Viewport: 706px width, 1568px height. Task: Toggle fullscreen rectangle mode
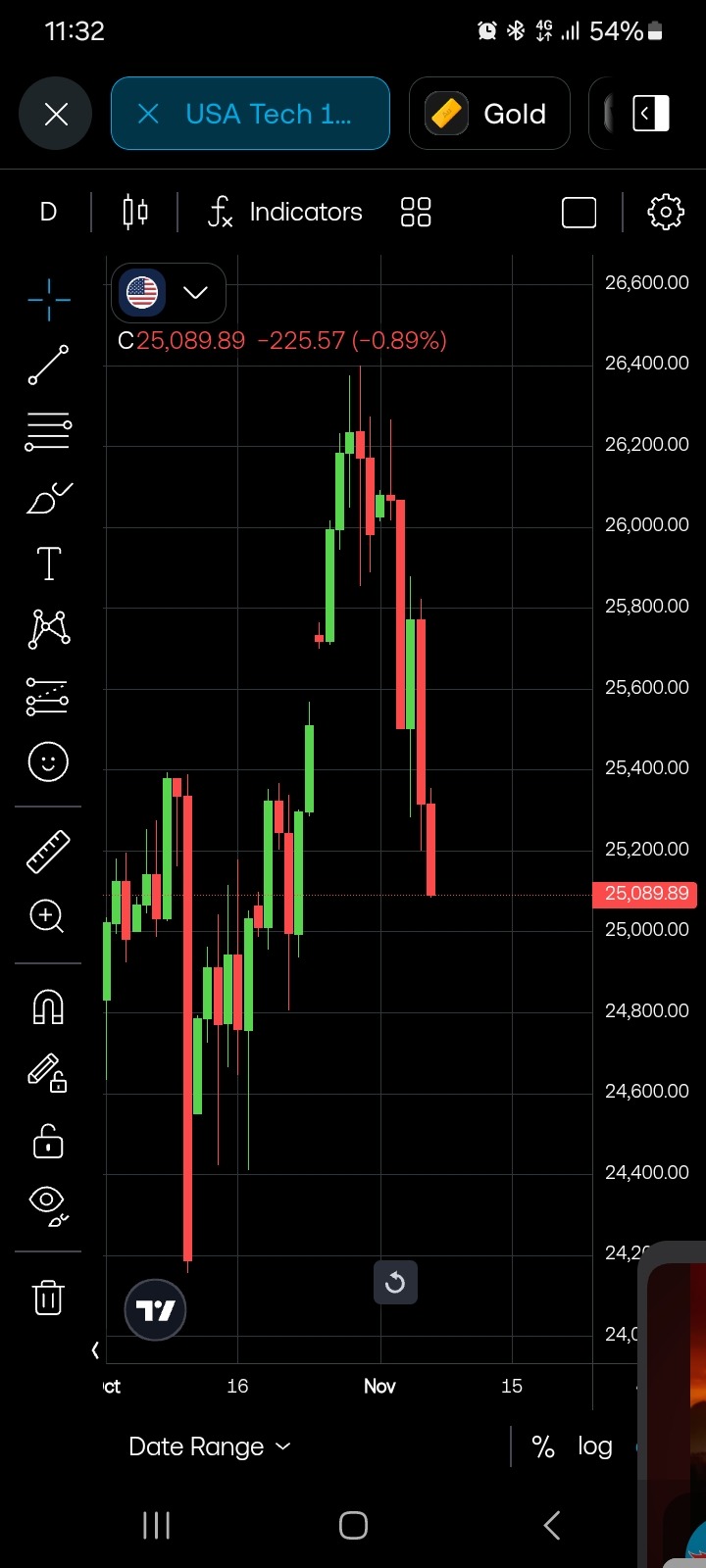[579, 212]
